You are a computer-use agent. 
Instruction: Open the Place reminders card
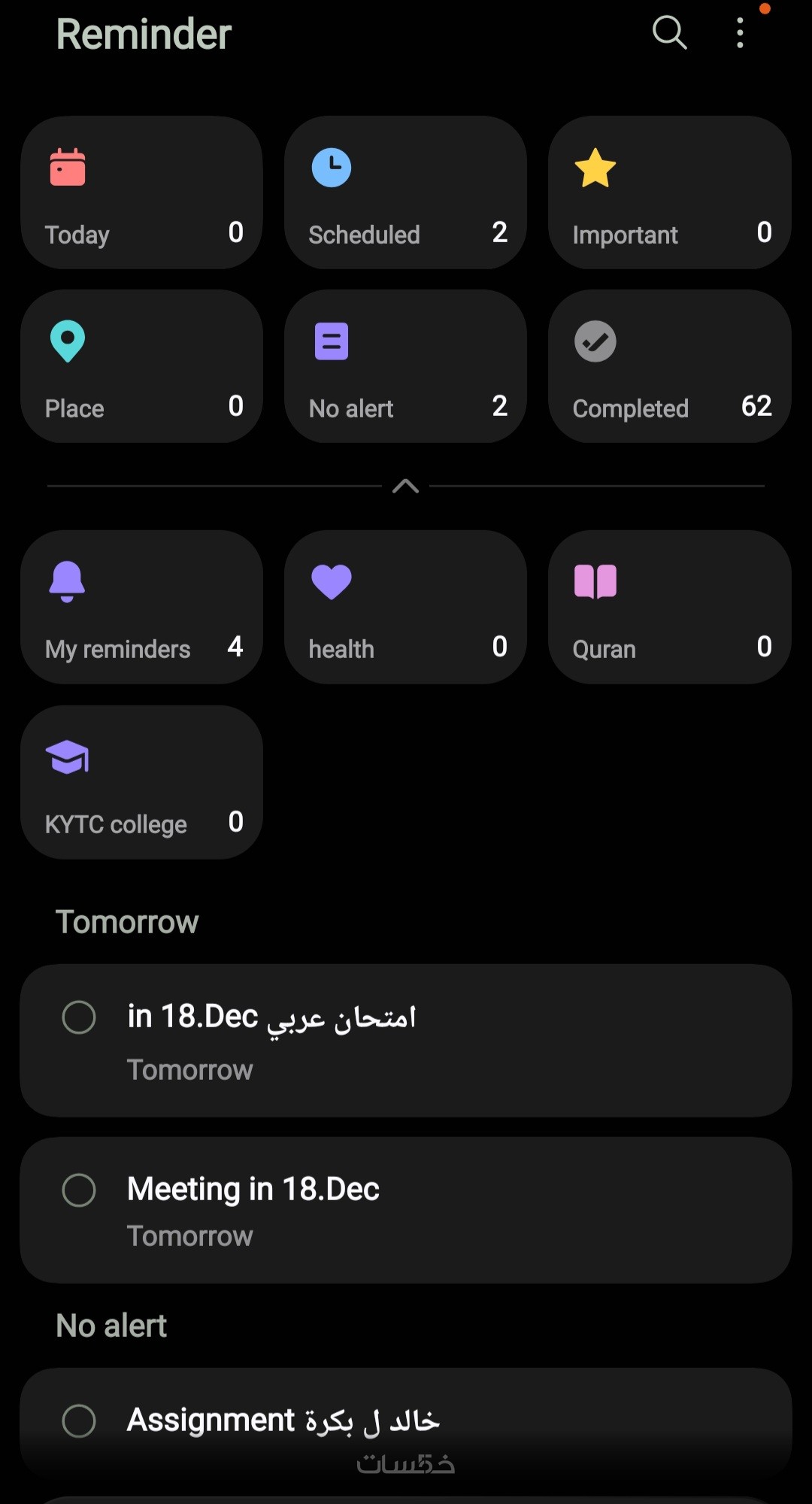141,366
